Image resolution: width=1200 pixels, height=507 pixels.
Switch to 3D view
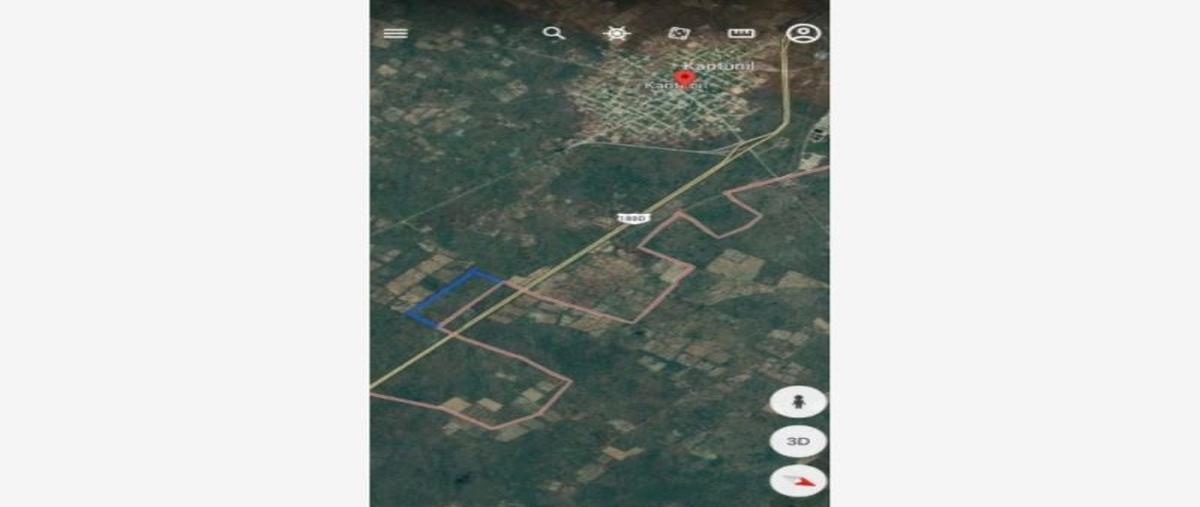coord(798,441)
